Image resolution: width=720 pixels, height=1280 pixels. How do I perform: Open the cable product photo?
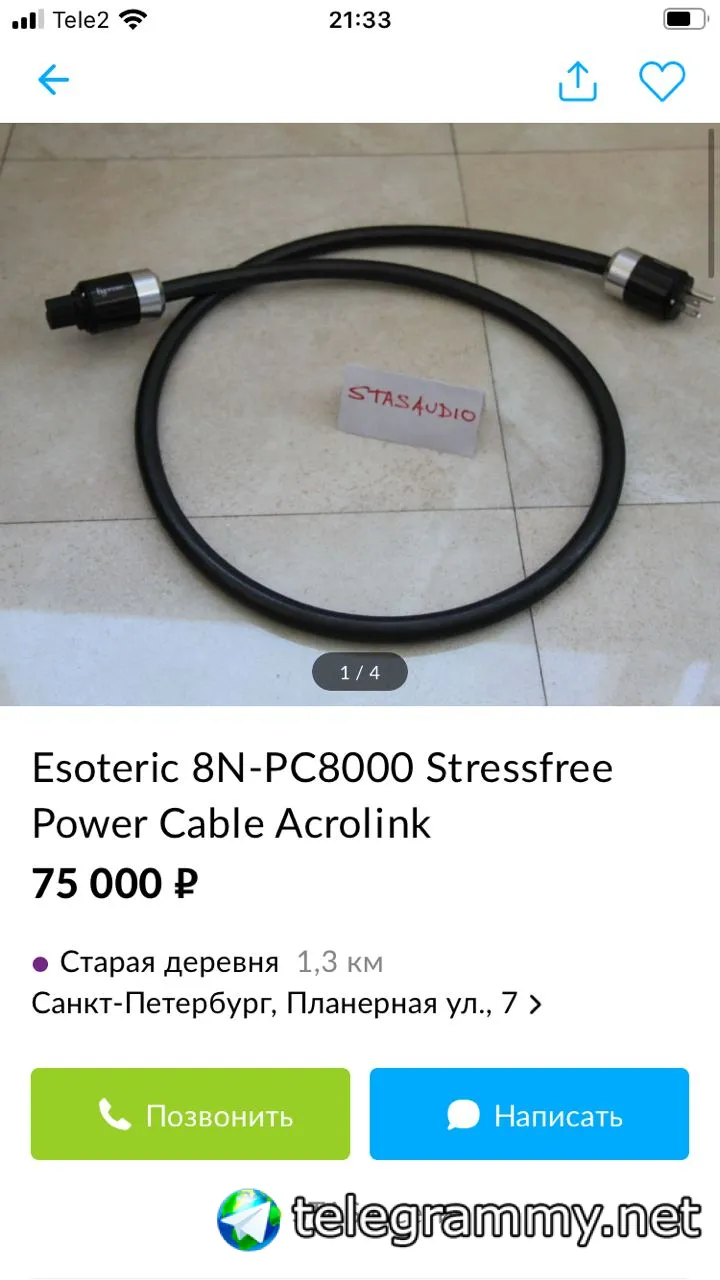360,414
